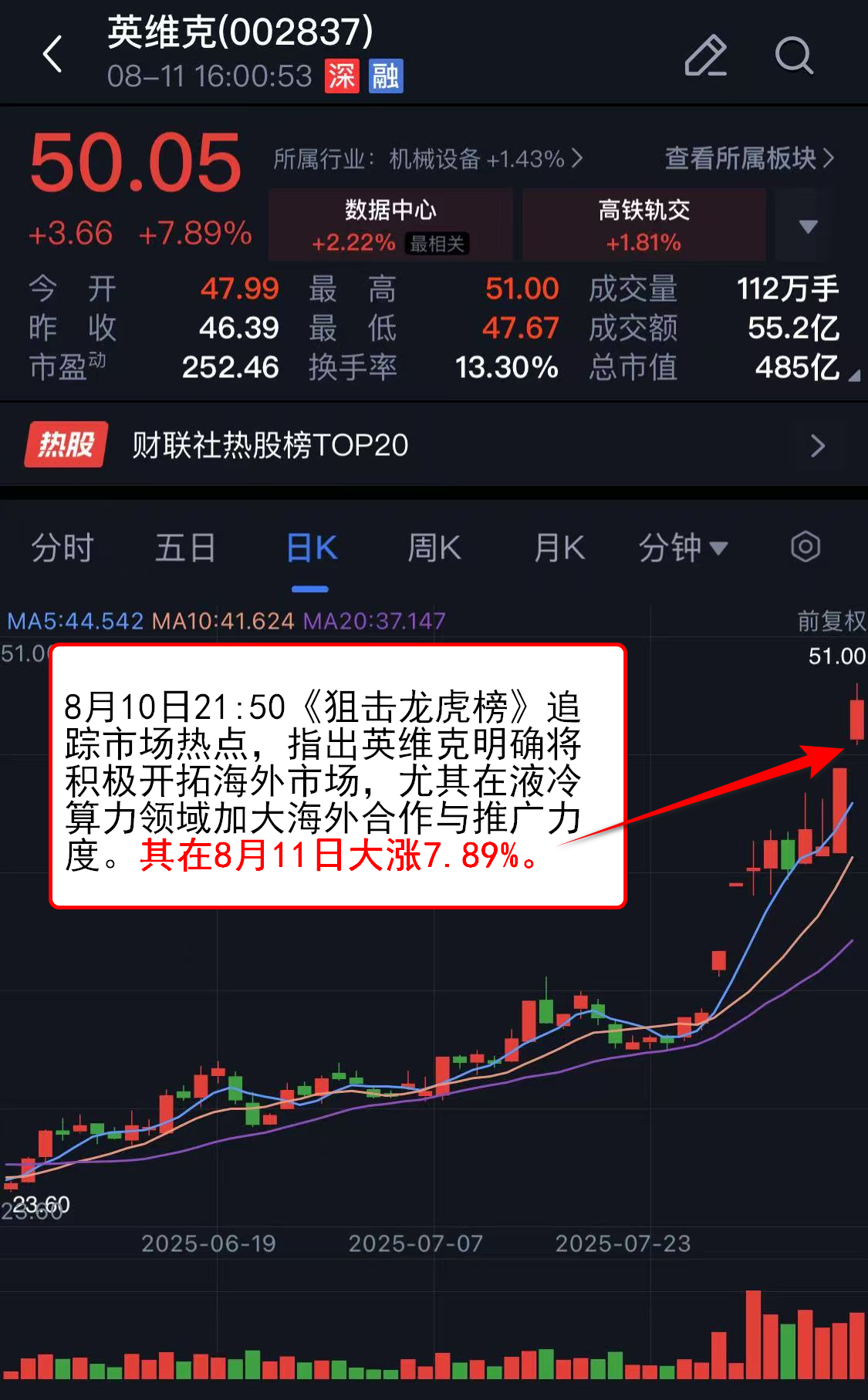Open the search magnifier icon
Viewport: 868px width, 1400px height.
793,56
